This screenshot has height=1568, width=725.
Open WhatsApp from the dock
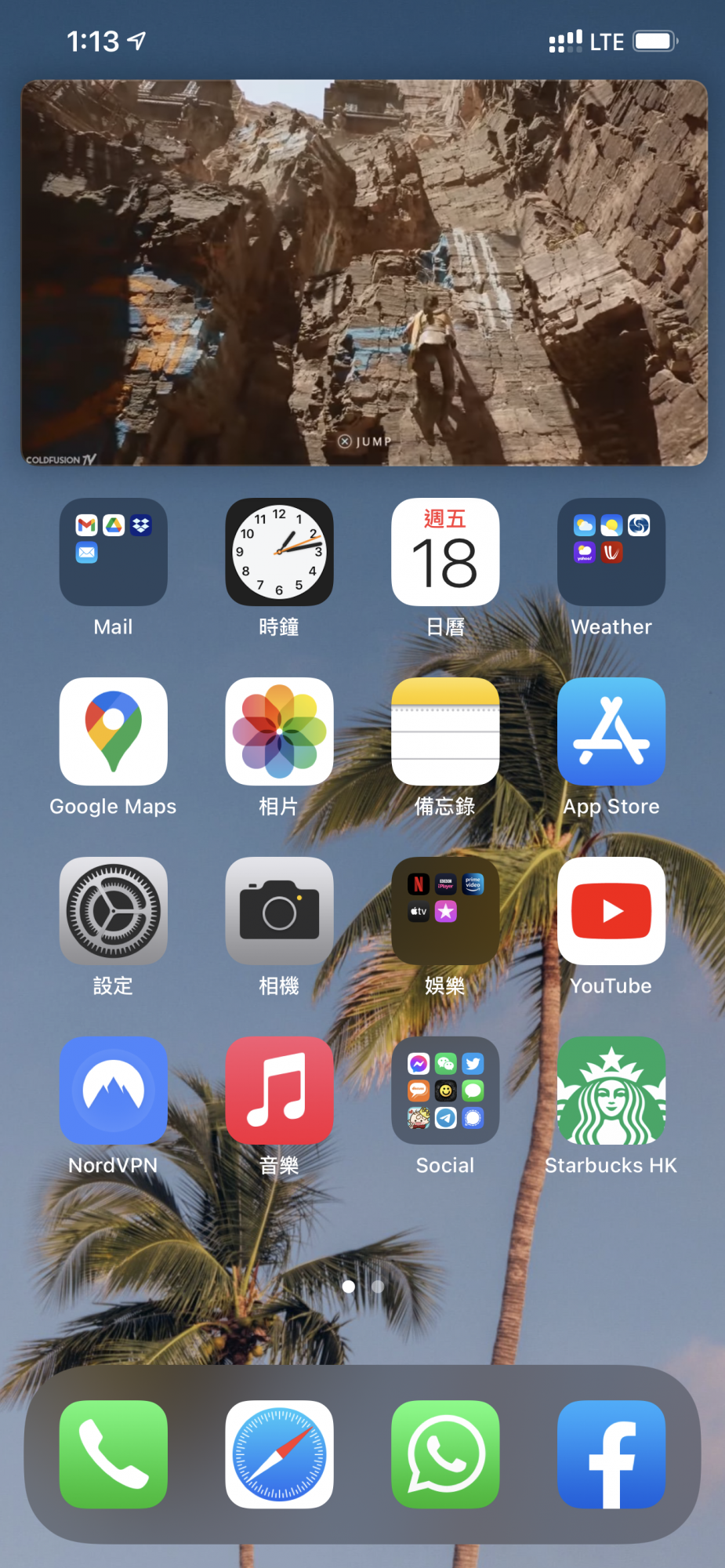click(445, 1454)
